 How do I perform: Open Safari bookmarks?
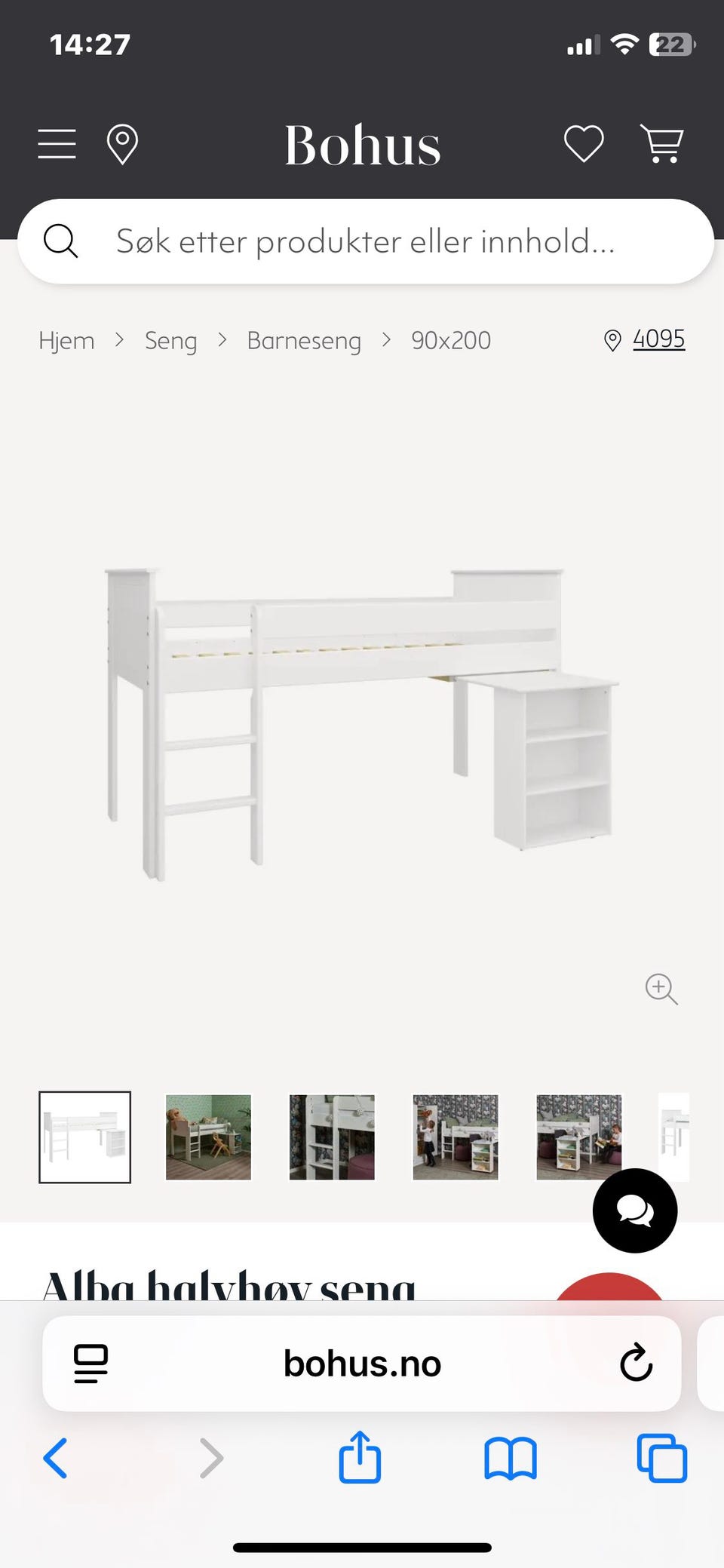[511, 1458]
